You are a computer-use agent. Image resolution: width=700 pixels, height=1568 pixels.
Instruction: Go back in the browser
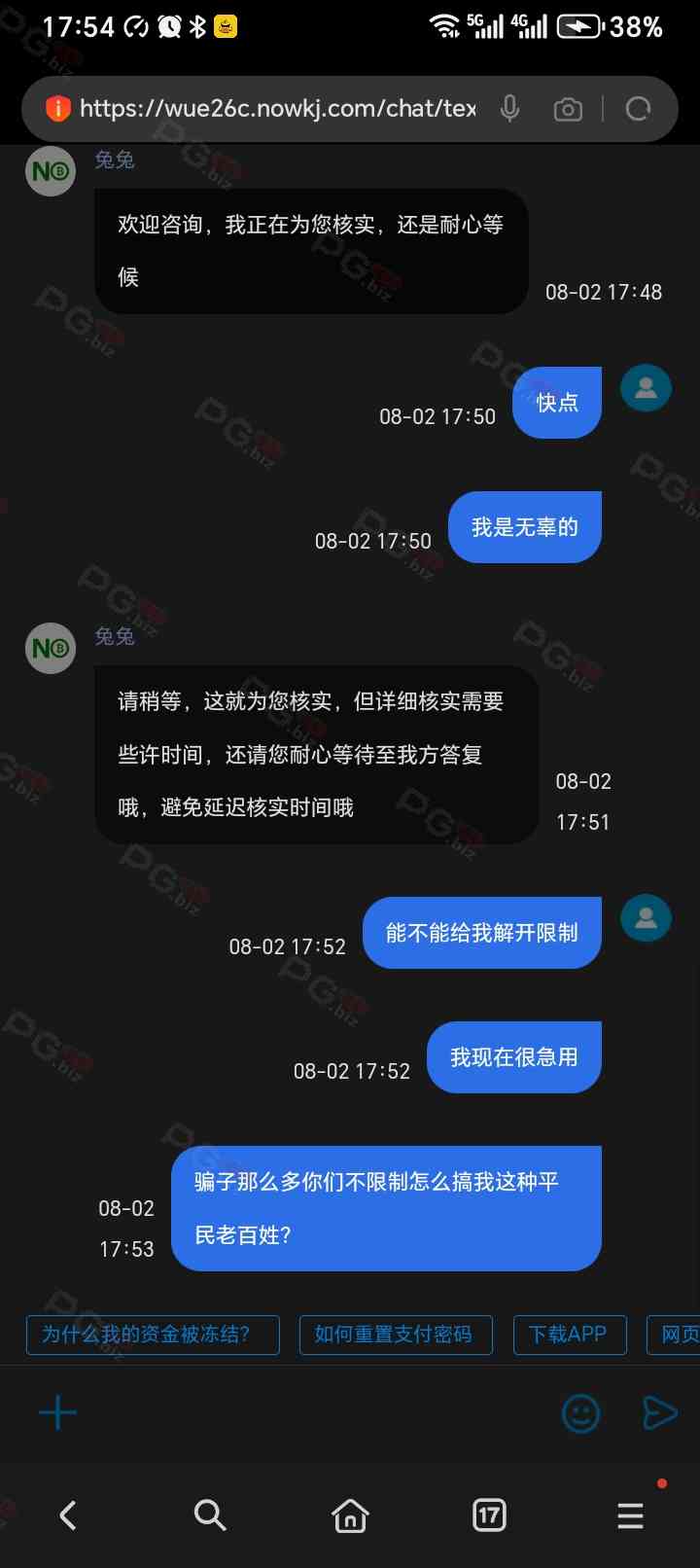pyautogui.click(x=68, y=1515)
